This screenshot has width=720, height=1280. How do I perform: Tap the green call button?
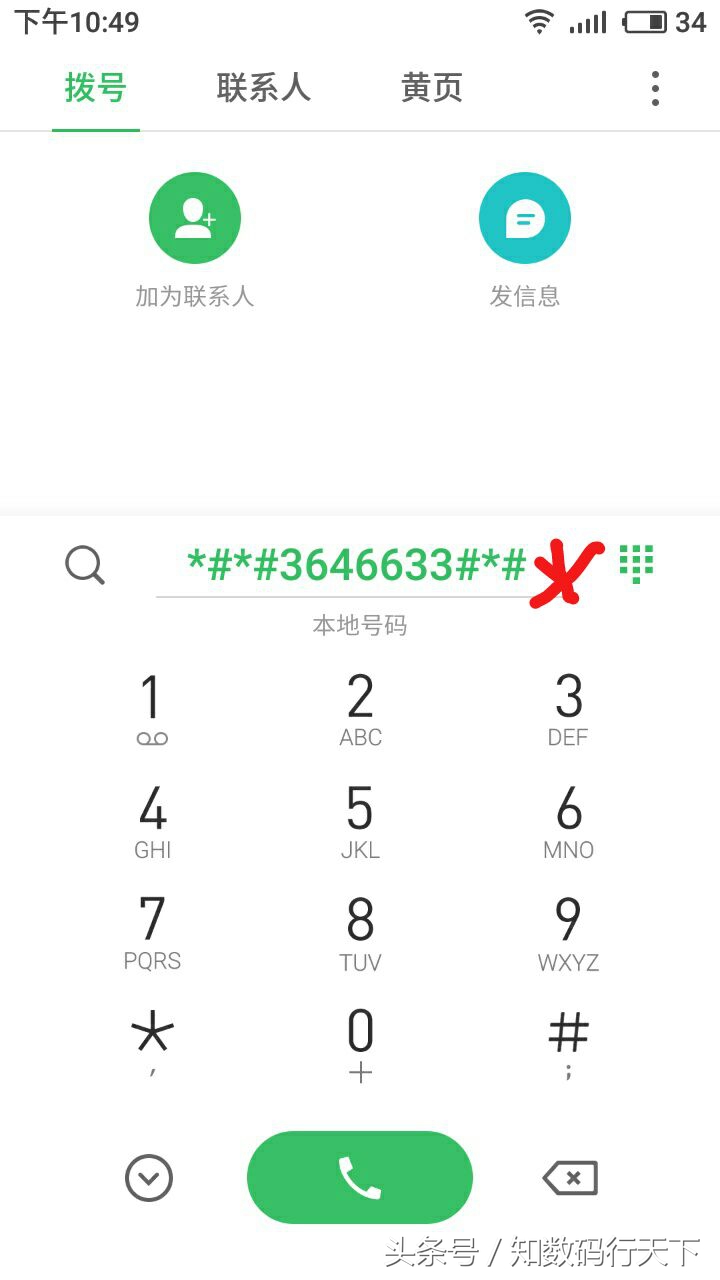point(360,1177)
